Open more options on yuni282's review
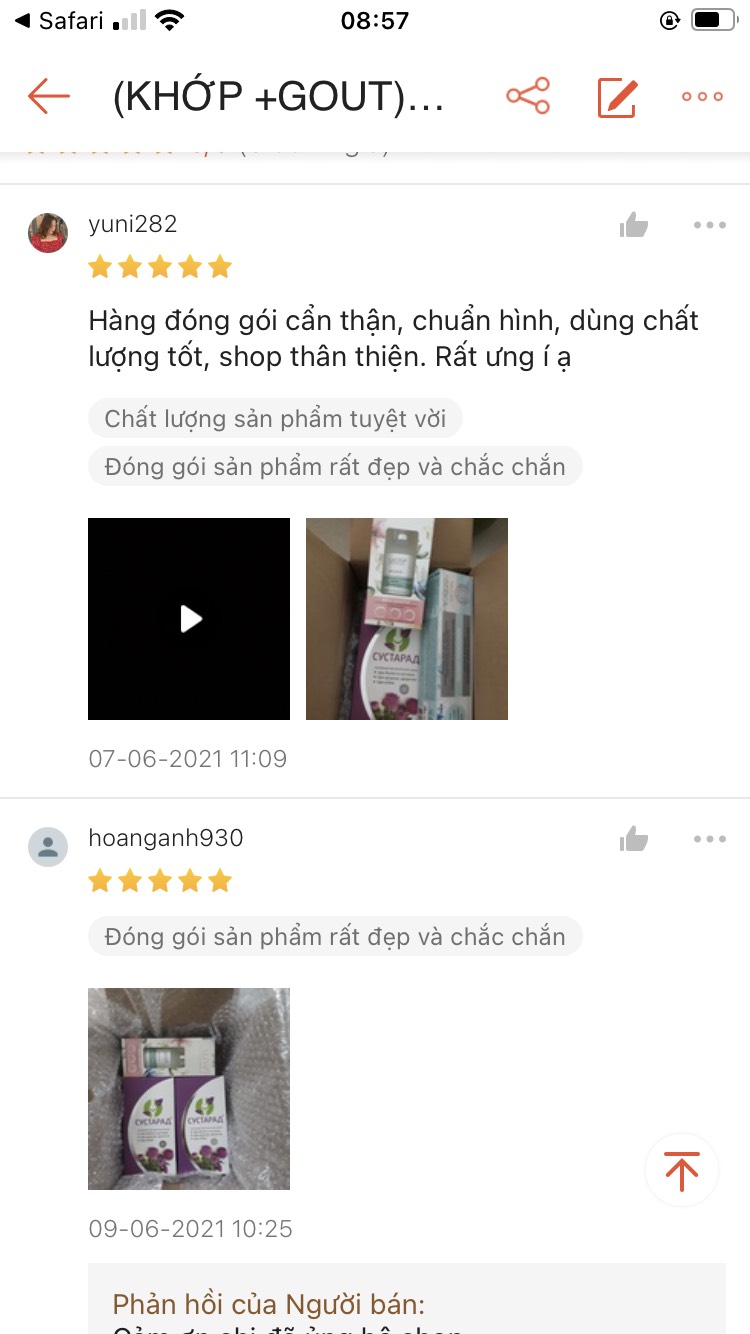The height and width of the screenshot is (1334, 750). point(709,225)
